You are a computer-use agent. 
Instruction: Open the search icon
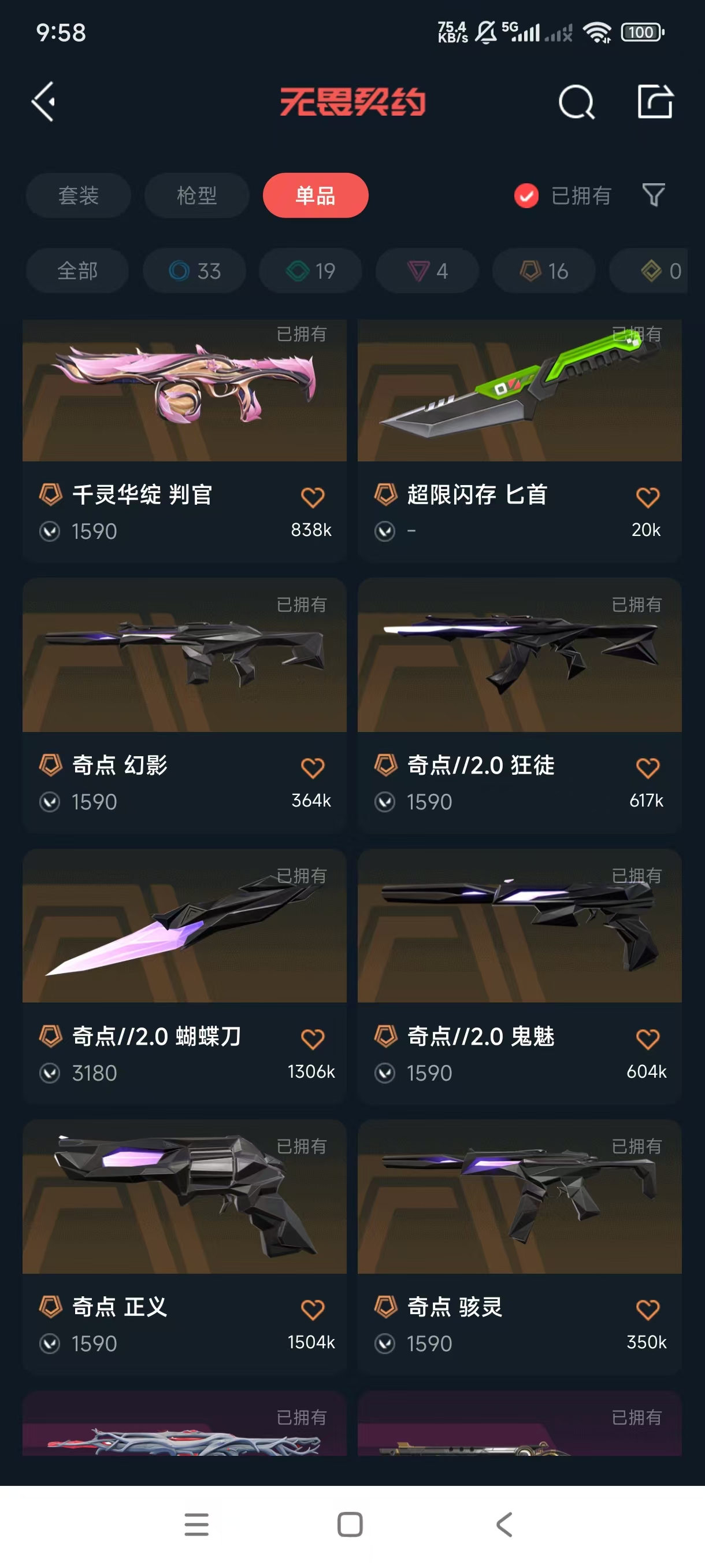click(x=576, y=102)
